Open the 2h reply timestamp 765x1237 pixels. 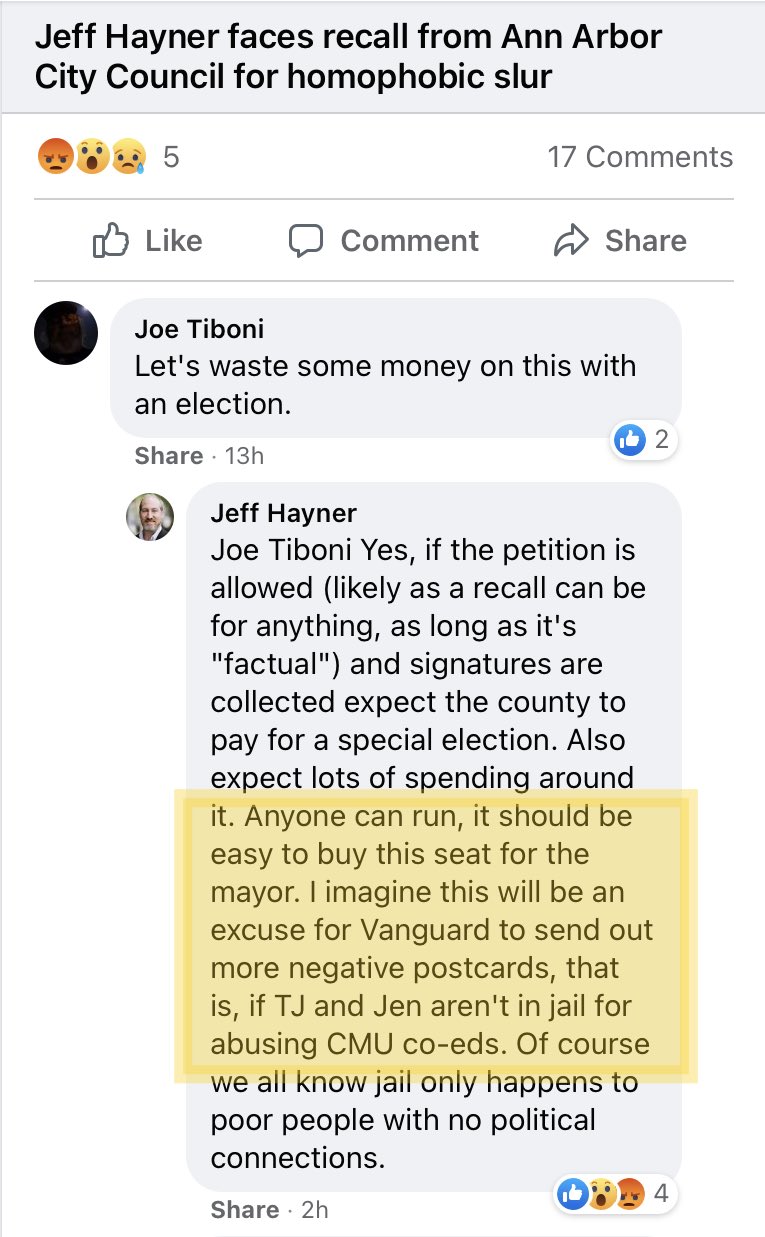(x=313, y=1209)
